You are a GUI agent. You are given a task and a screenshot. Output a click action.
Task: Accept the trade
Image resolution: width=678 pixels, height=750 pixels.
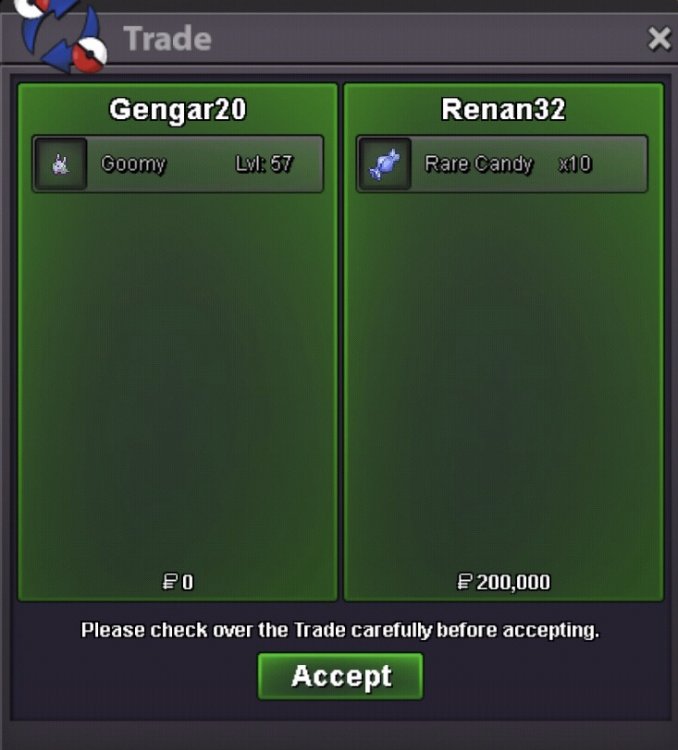coord(340,677)
